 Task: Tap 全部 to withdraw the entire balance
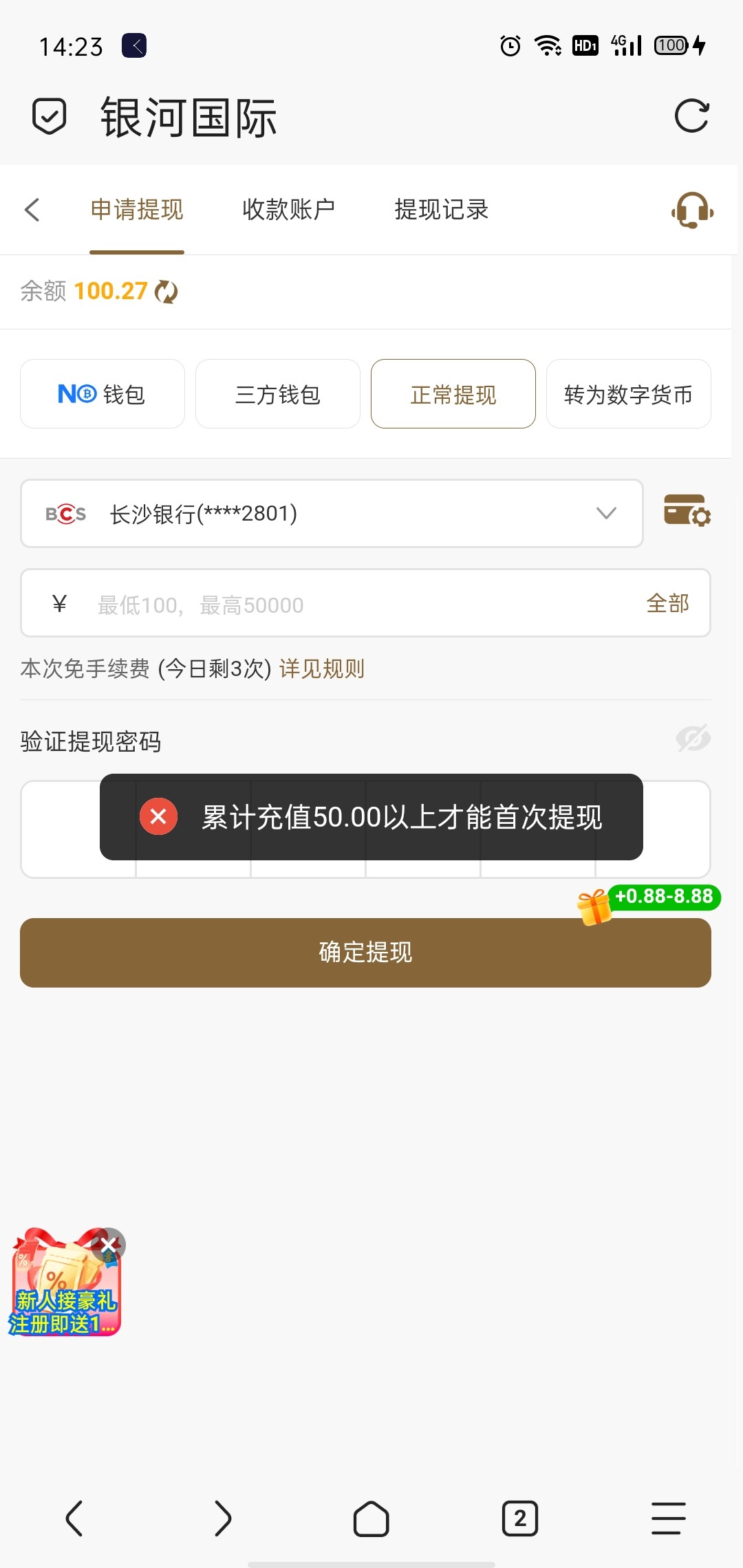click(667, 603)
